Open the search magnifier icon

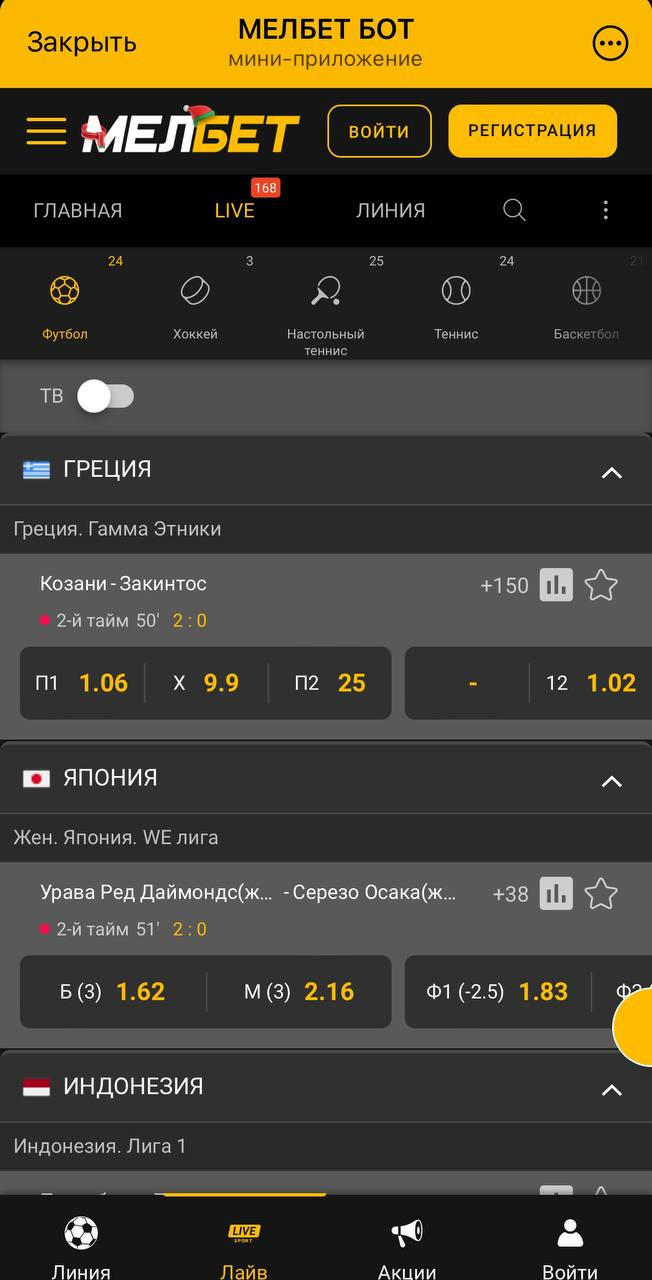pos(514,210)
